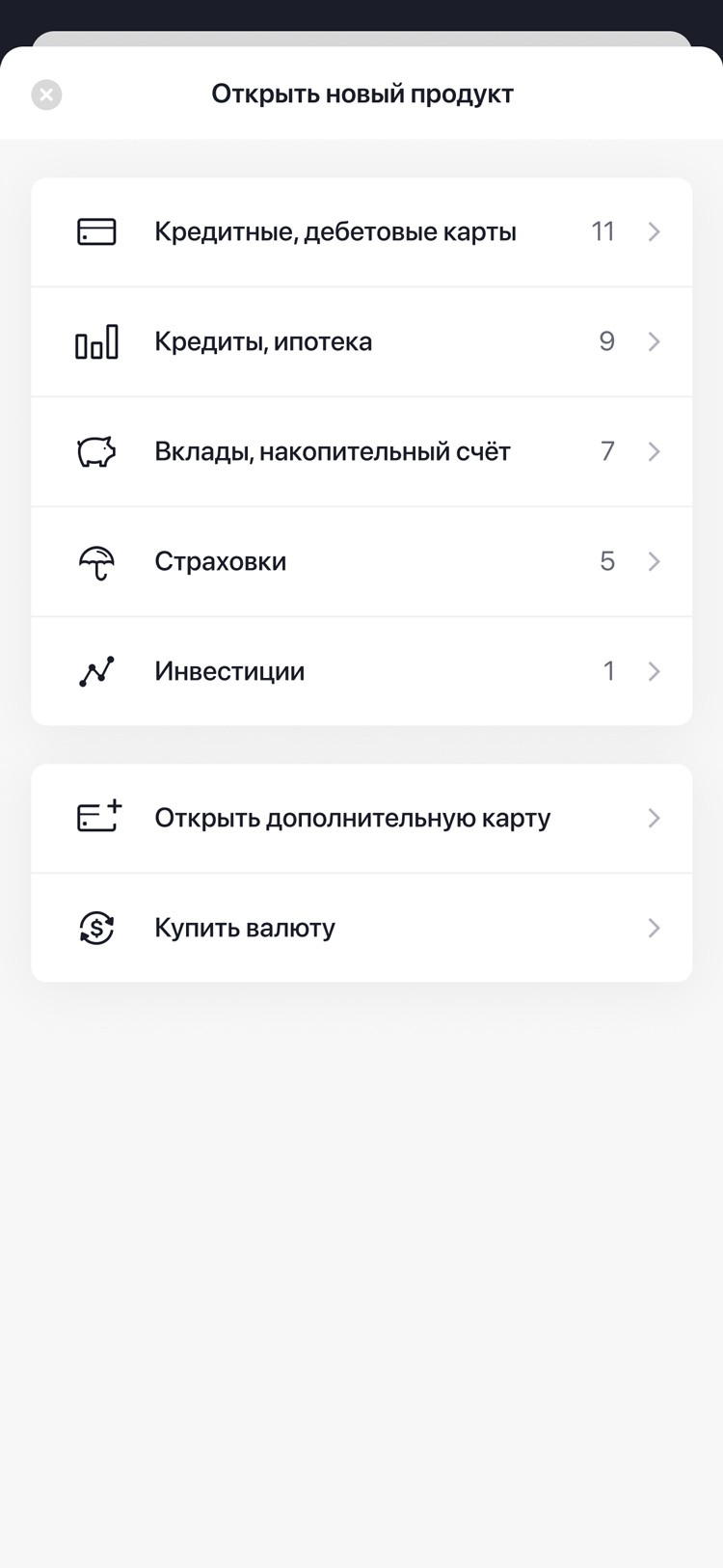Screen dimensions: 723x1568
Task: Expand the Страховки row chevron
Action: (655, 561)
